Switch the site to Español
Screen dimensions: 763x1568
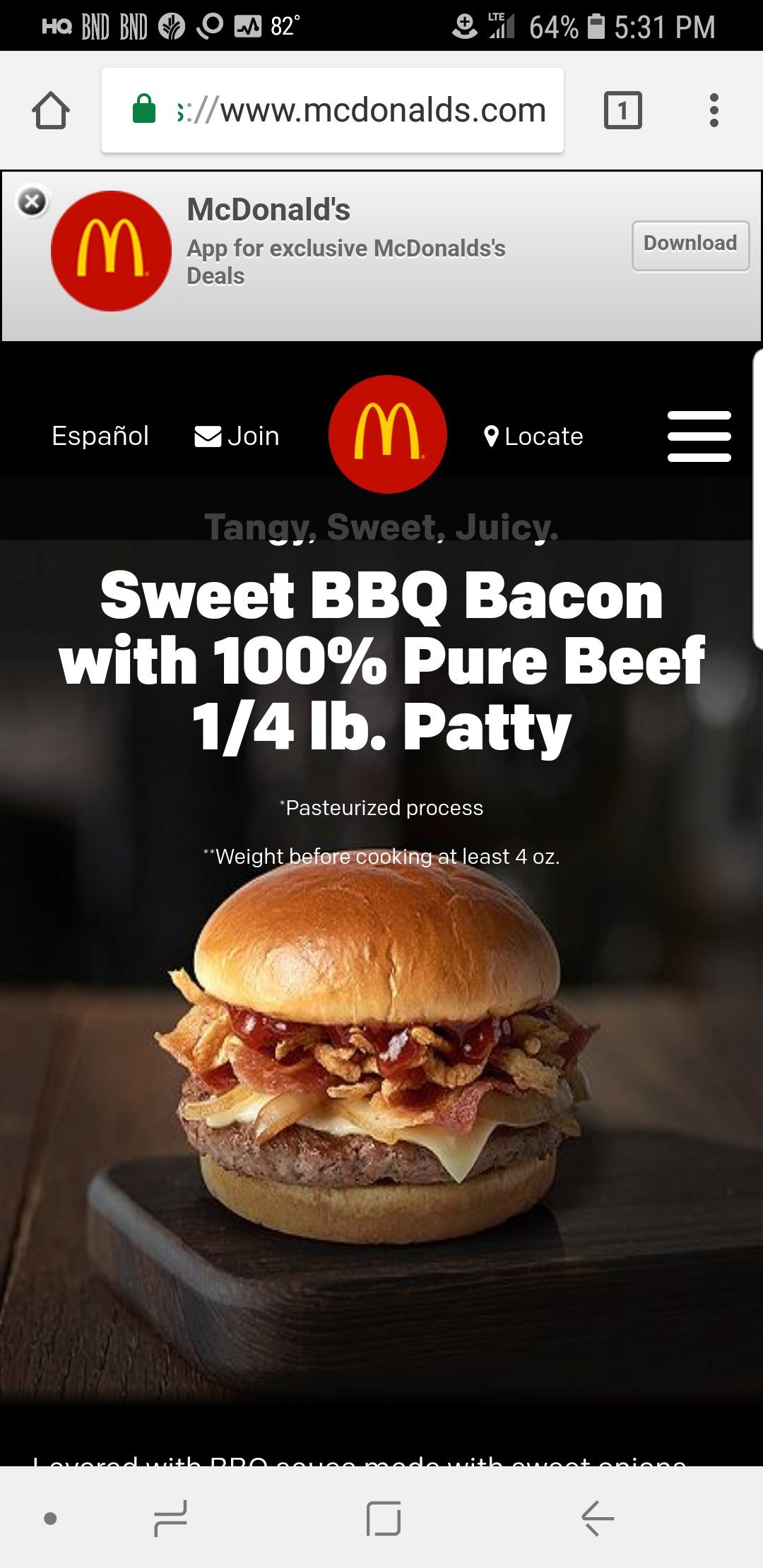(x=100, y=436)
